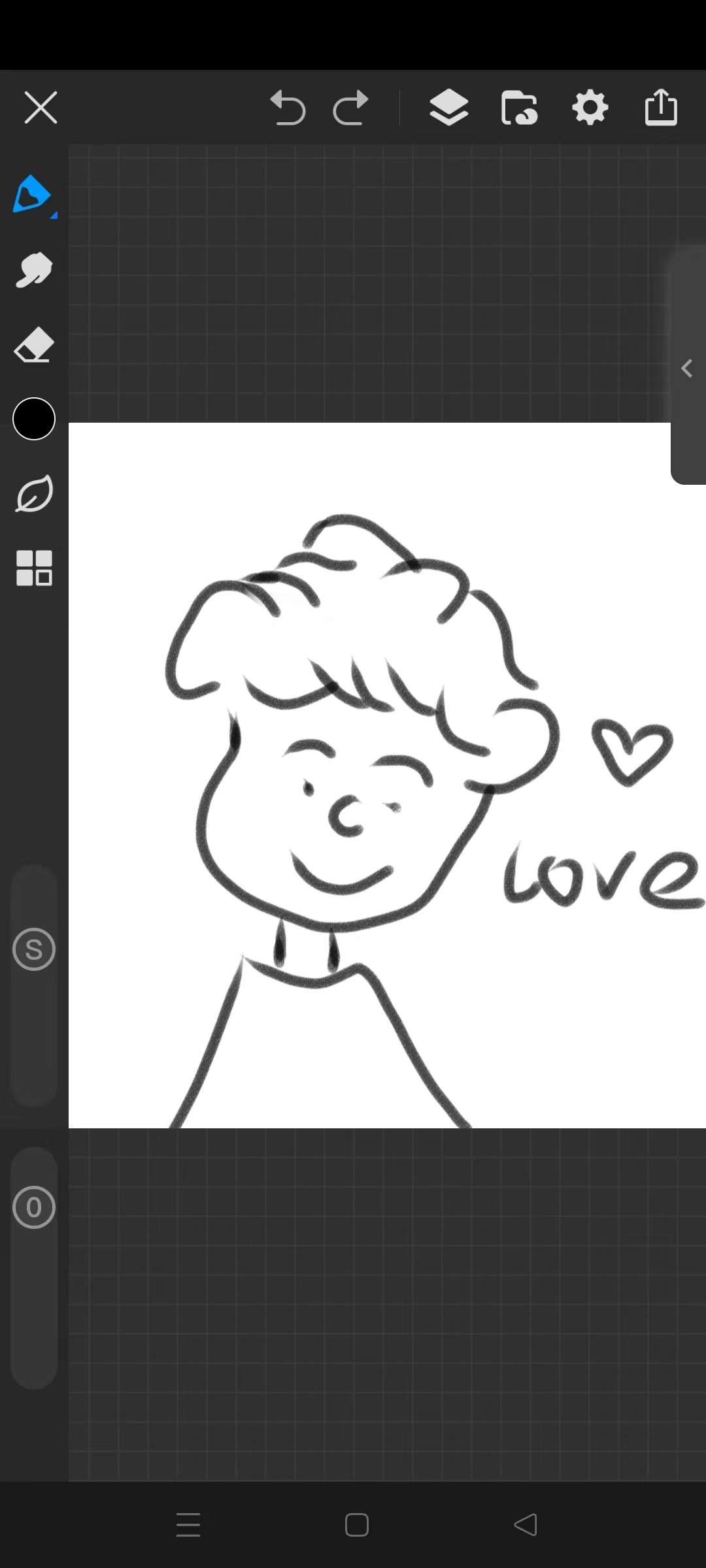Open the settings gear

point(590,108)
